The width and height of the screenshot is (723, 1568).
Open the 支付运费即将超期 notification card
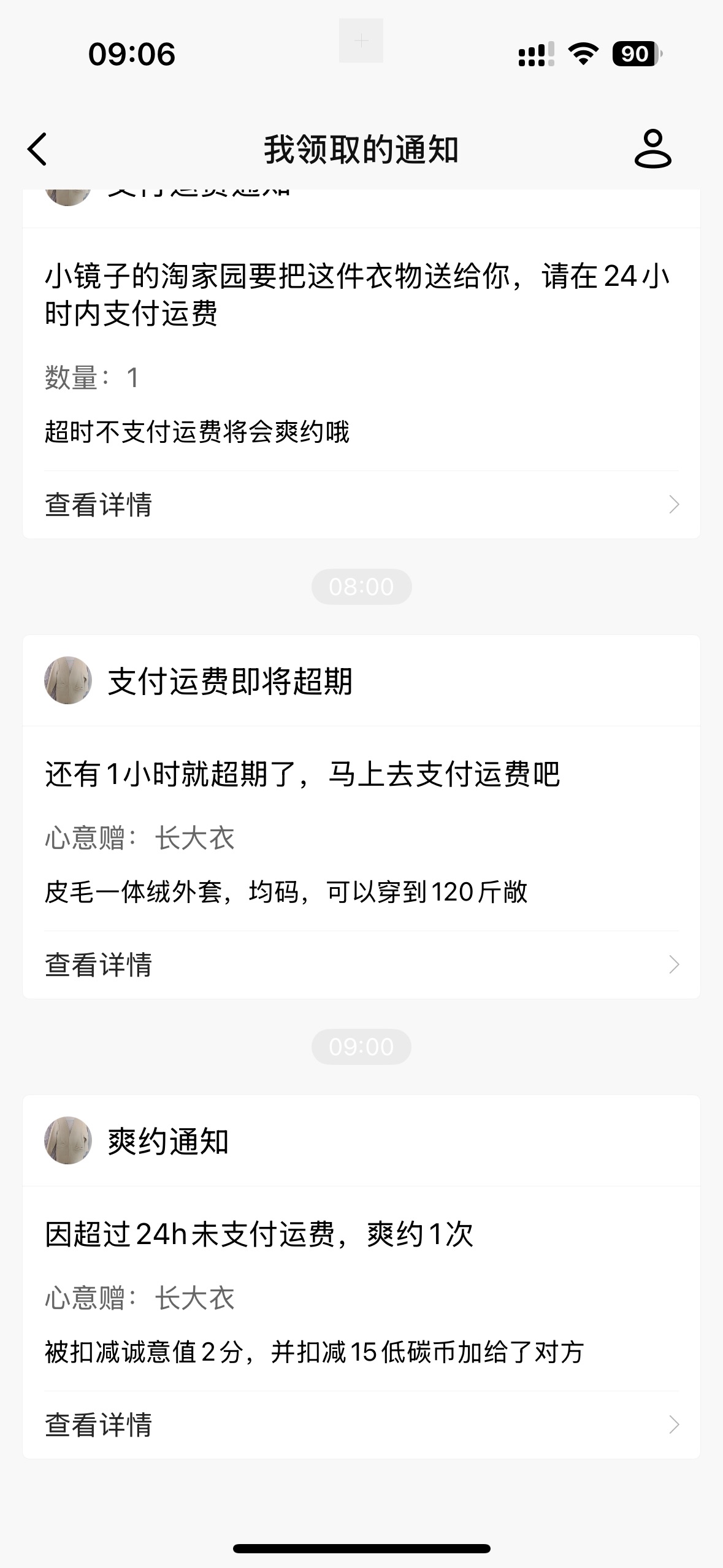click(361, 797)
